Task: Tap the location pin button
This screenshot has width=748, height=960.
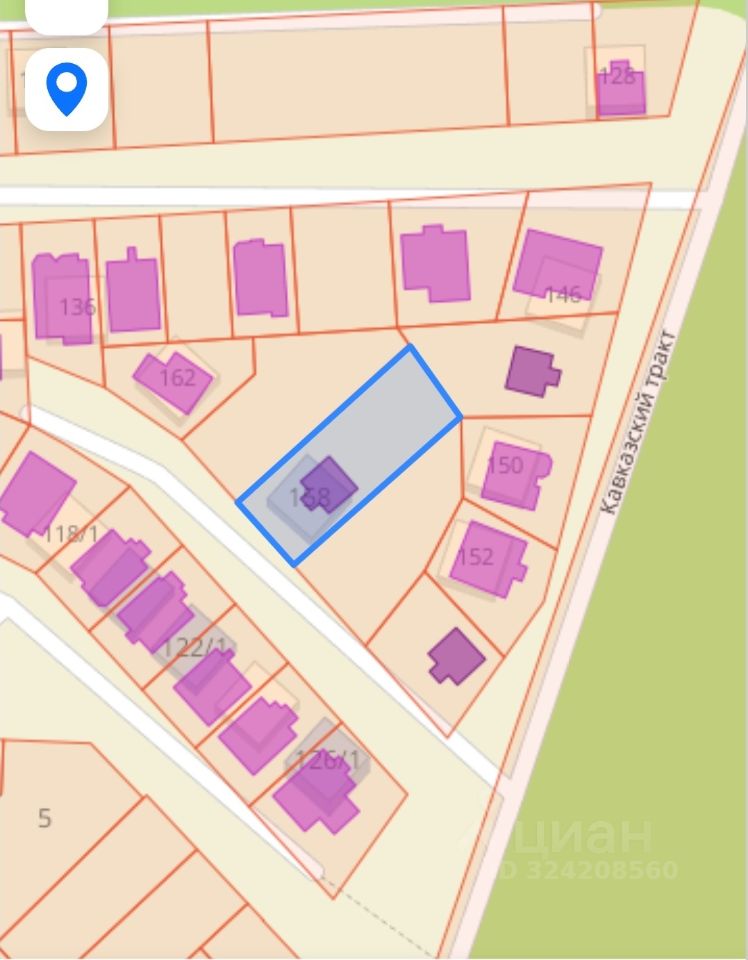Action: tap(66, 89)
